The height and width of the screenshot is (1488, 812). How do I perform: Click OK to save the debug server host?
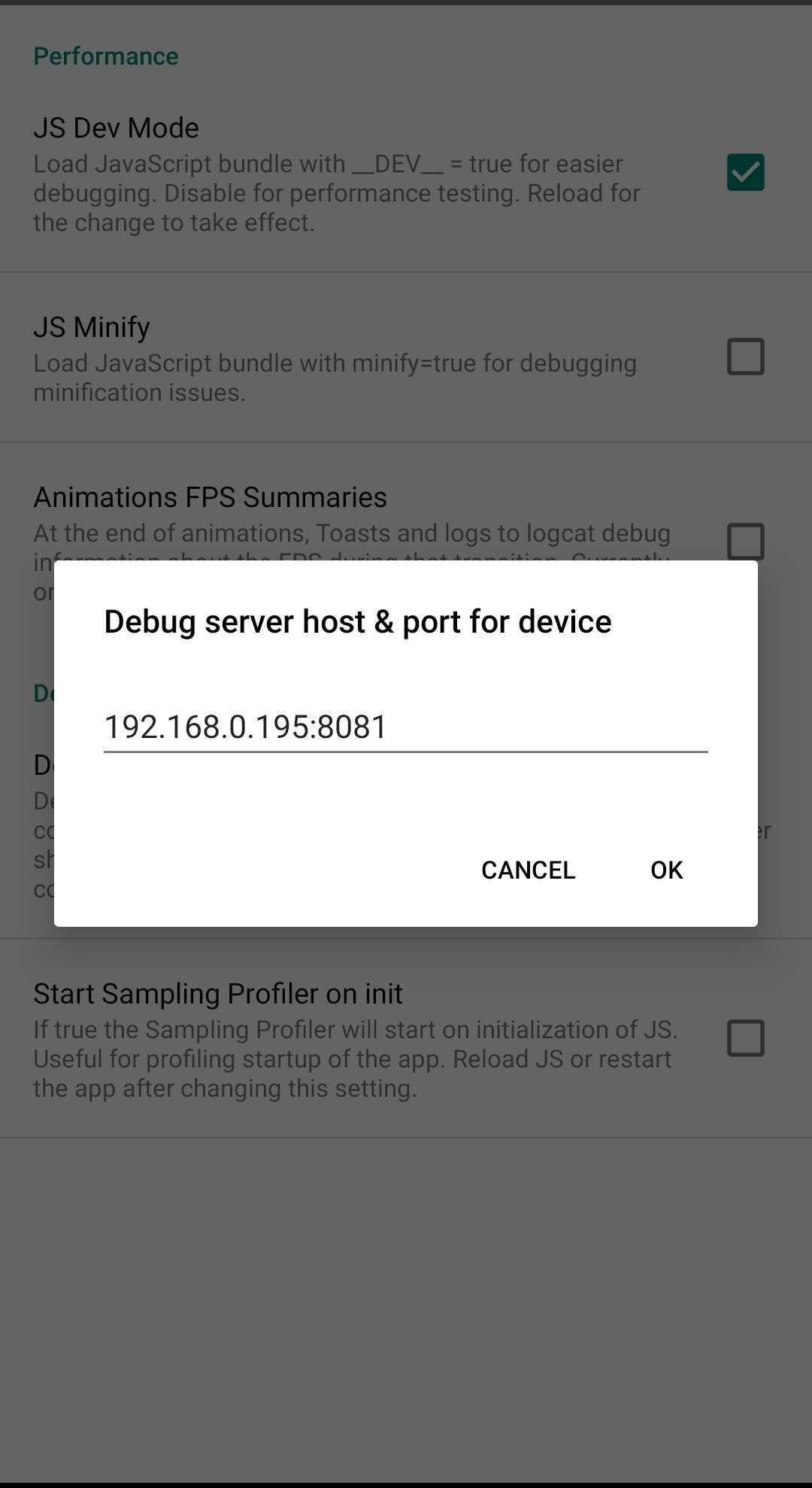pos(665,870)
